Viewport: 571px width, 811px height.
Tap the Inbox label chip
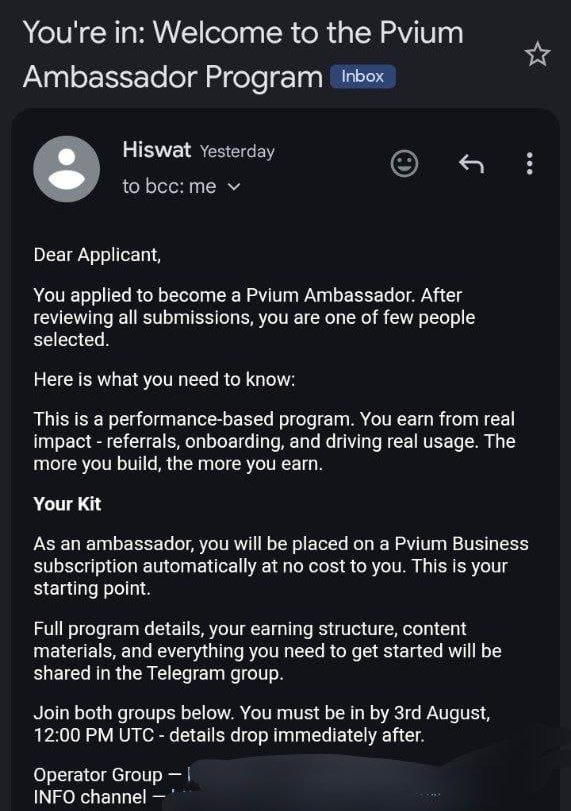[363, 77]
